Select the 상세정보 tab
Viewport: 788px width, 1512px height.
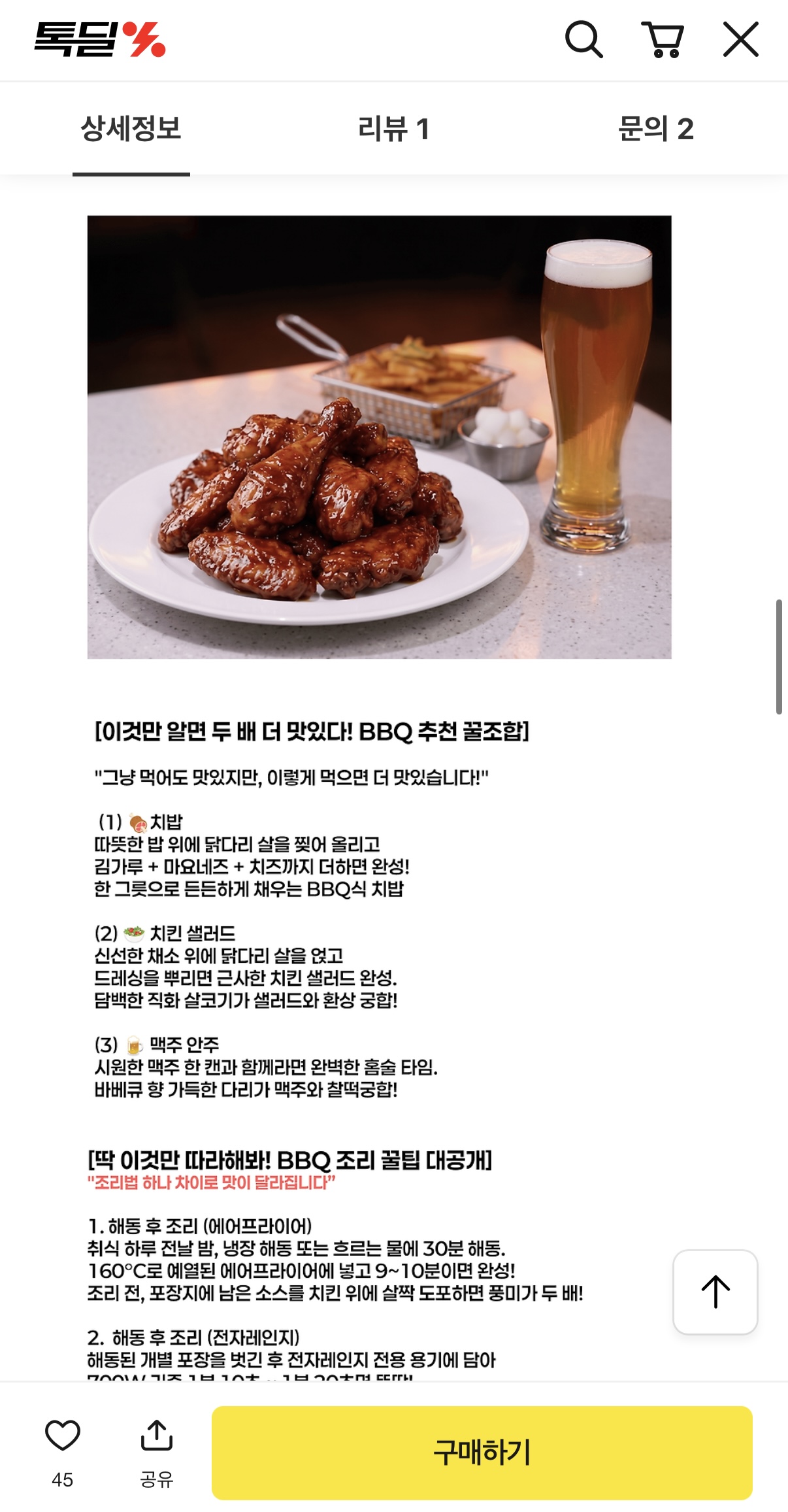coord(131,129)
